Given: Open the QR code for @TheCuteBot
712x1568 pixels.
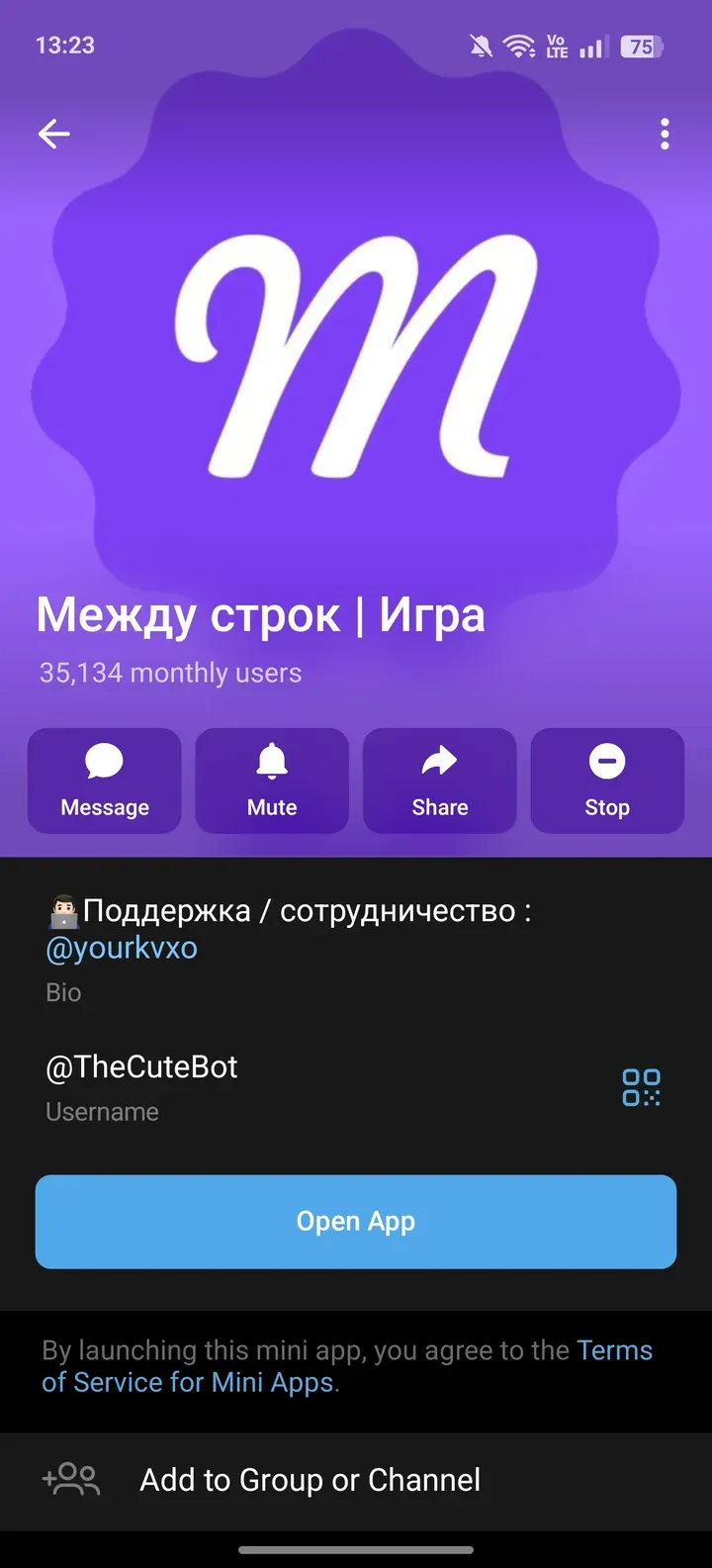Looking at the screenshot, I should click(641, 1086).
